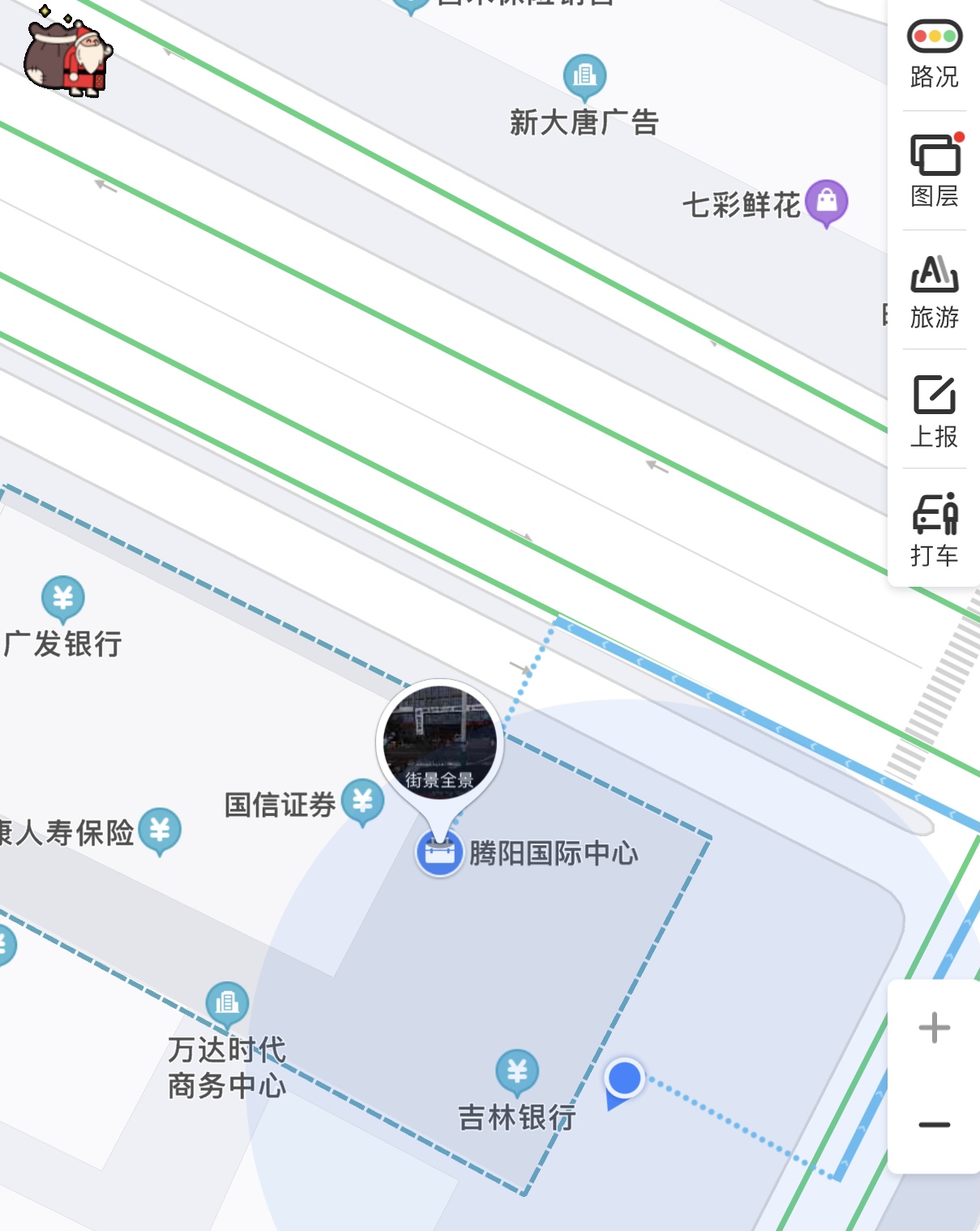Toggle the 路况 traffic layer
Image resolution: width=980 pixels, height=1231 pixels.
point(934,54)
